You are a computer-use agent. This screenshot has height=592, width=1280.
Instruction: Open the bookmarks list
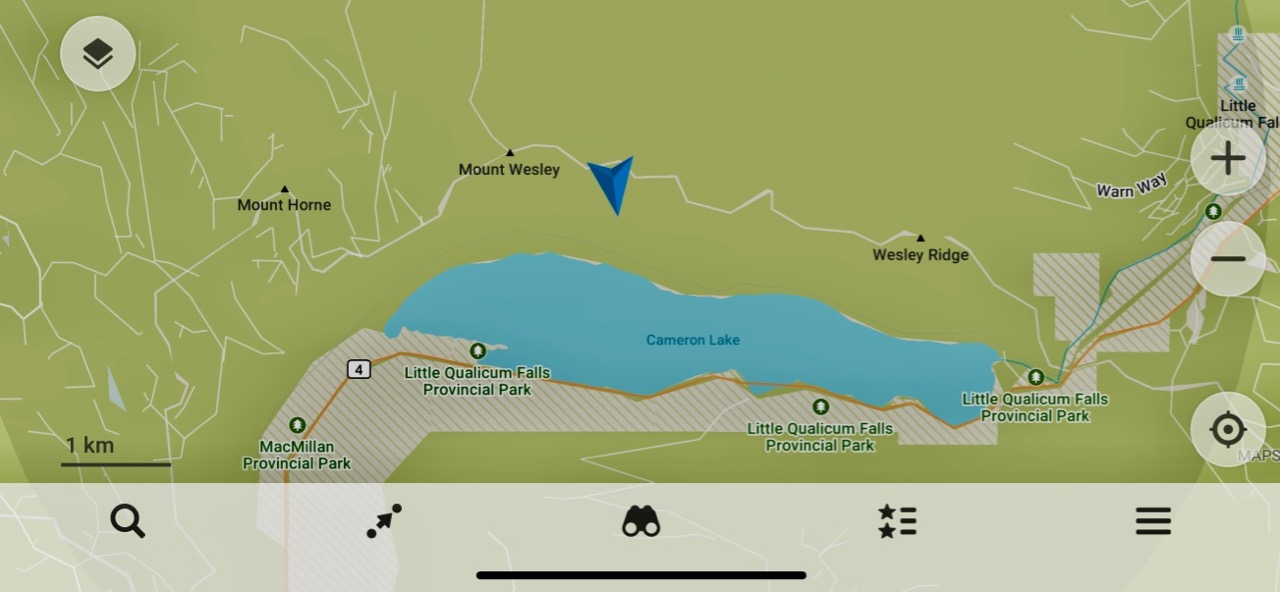(x=897, y=521)
